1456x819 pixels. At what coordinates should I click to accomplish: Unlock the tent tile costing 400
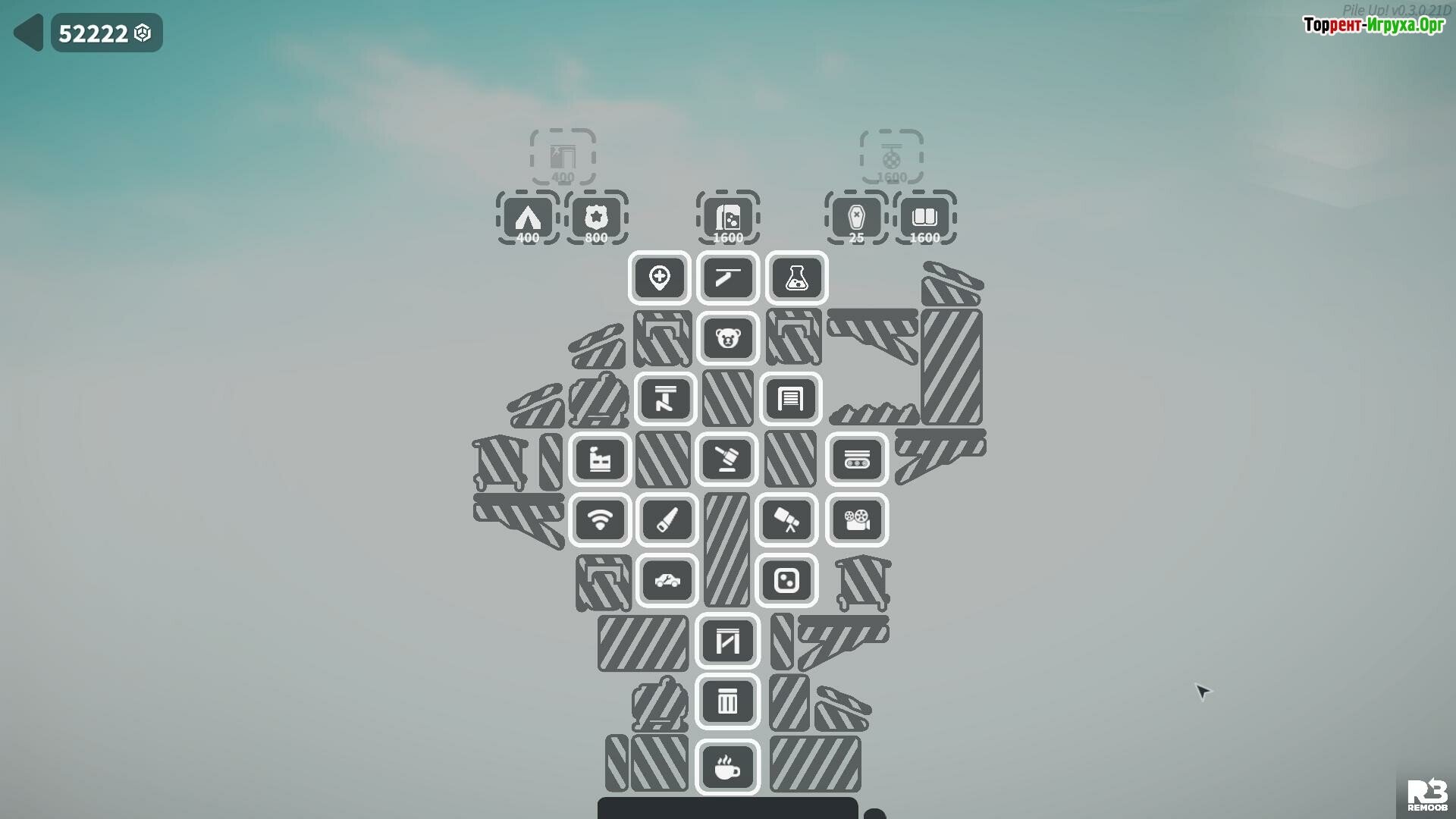point(528,218)
